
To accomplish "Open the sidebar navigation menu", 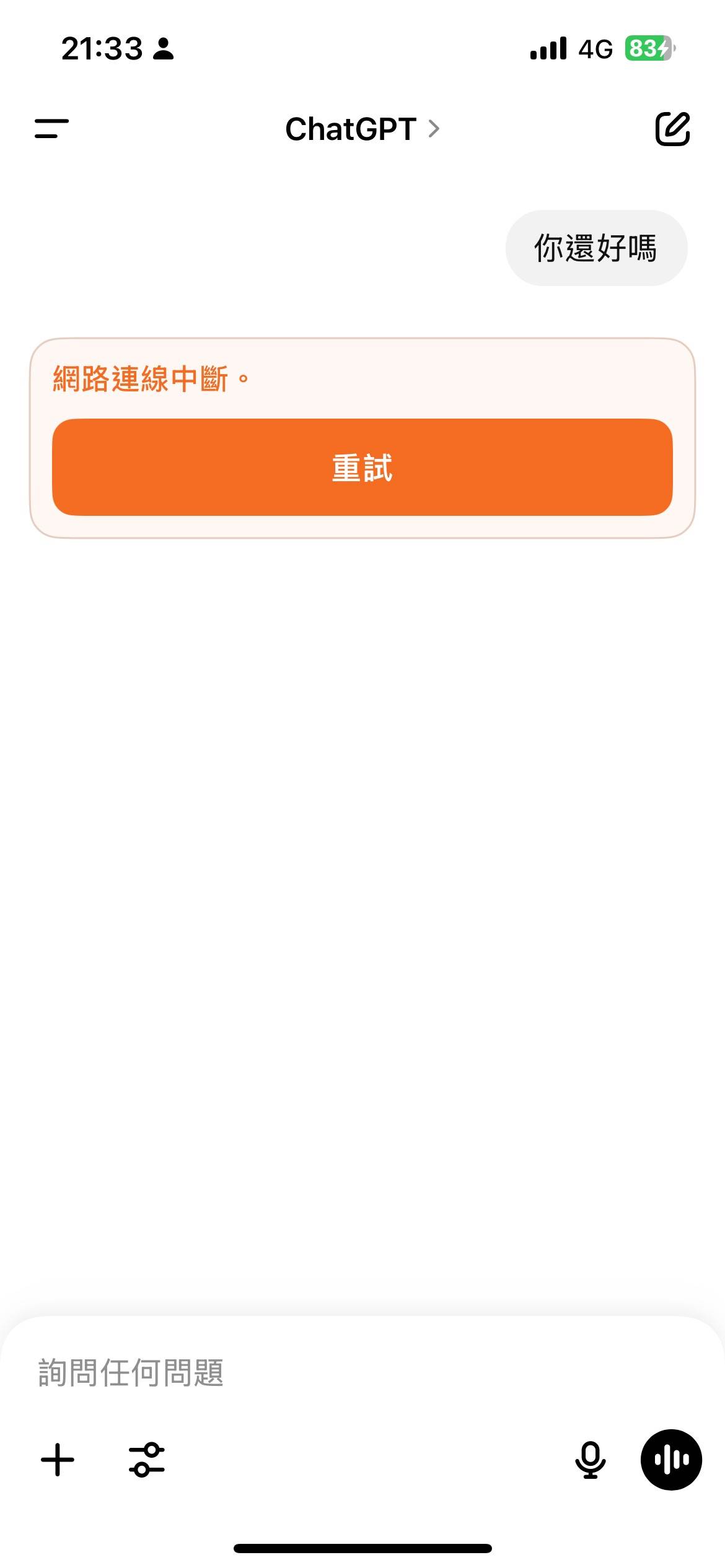I will pyautogui.click(x=51, y=129).
